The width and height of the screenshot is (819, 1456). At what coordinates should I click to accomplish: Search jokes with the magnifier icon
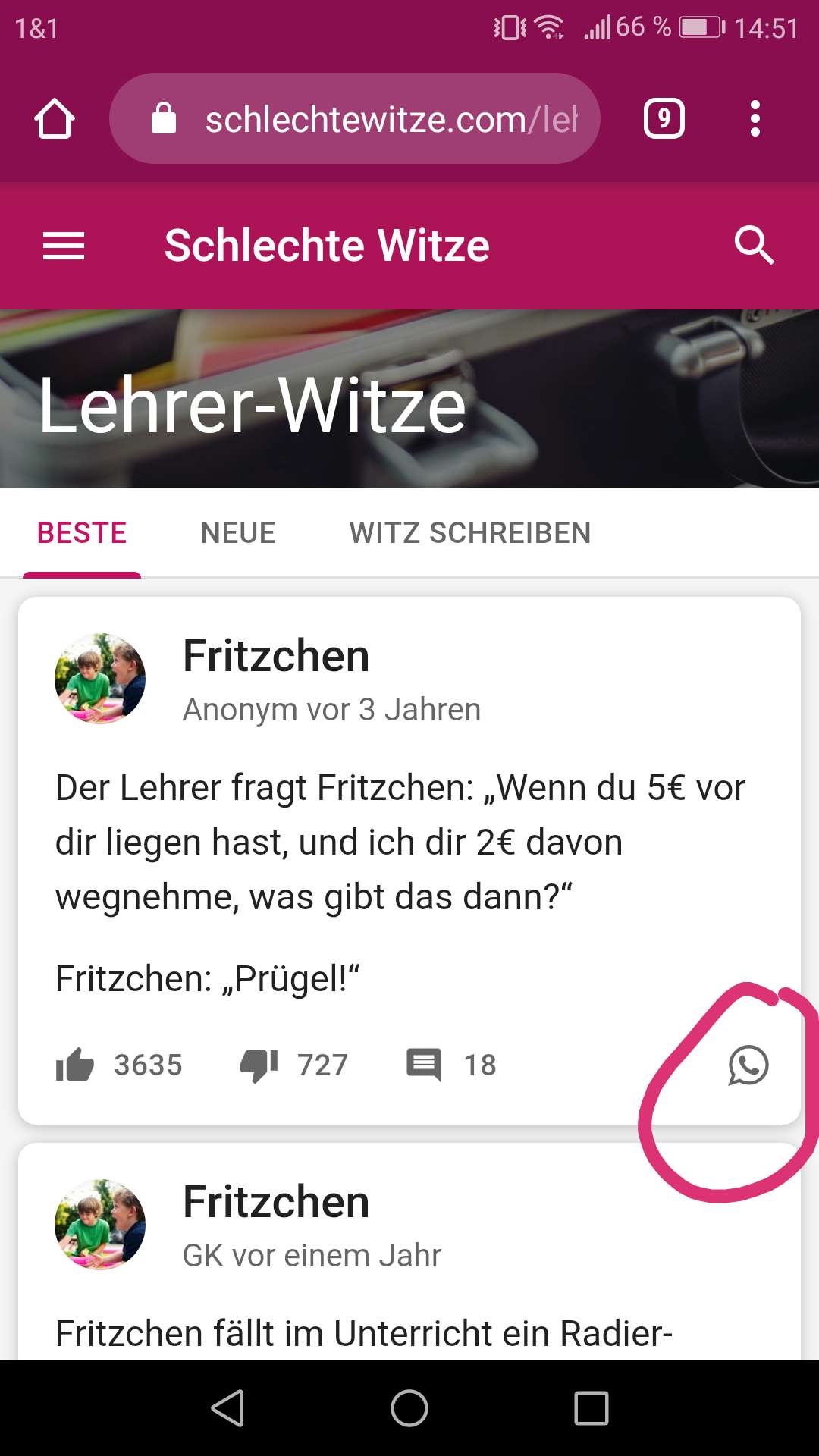pos(754,246)
